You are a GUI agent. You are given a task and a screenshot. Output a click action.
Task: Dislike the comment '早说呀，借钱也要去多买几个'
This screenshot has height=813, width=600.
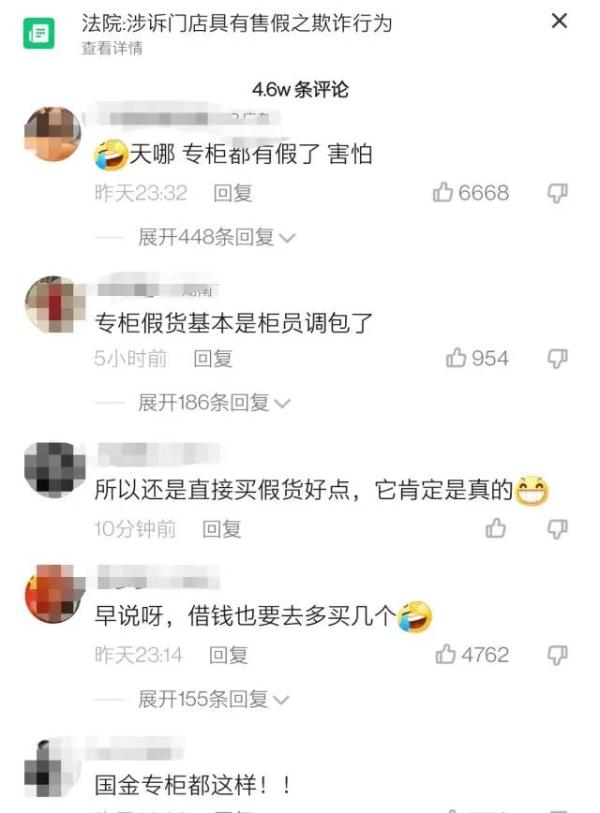(557, 655)
